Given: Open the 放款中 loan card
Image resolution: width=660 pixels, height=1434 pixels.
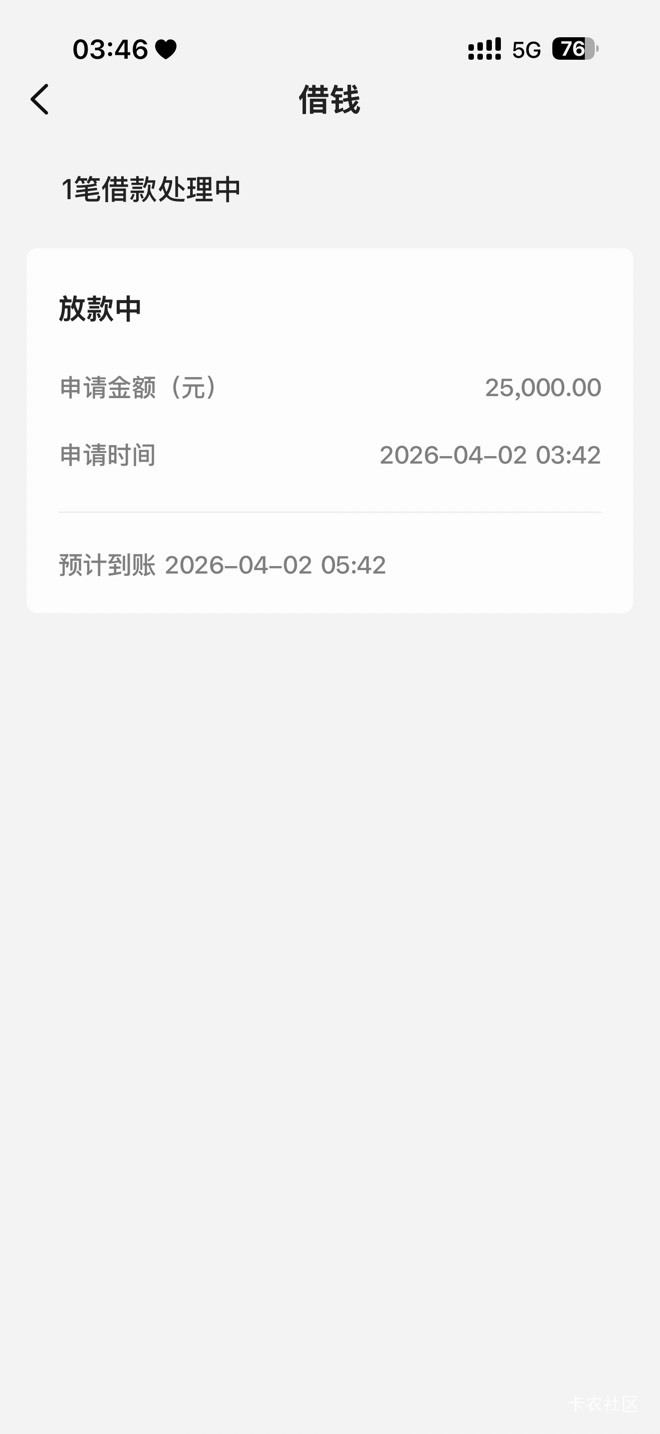Looking at the screenshot, I should pos(329,430).
